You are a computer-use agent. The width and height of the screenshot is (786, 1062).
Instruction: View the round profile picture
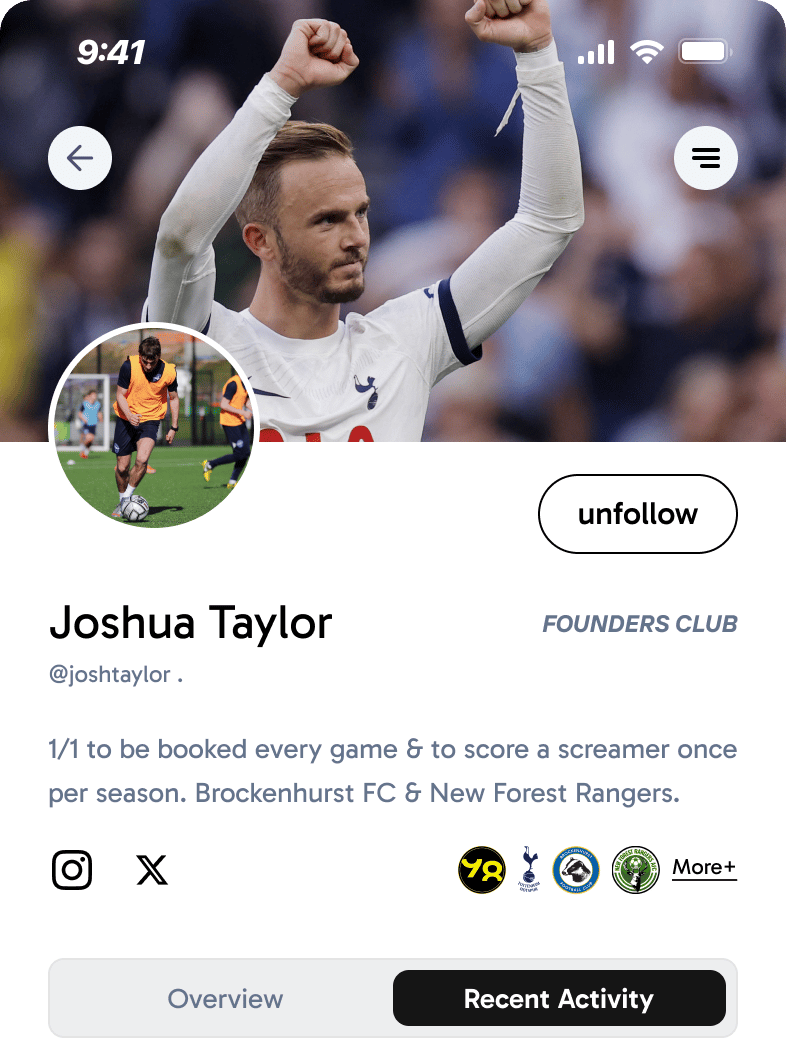click(x=155, y=425)
